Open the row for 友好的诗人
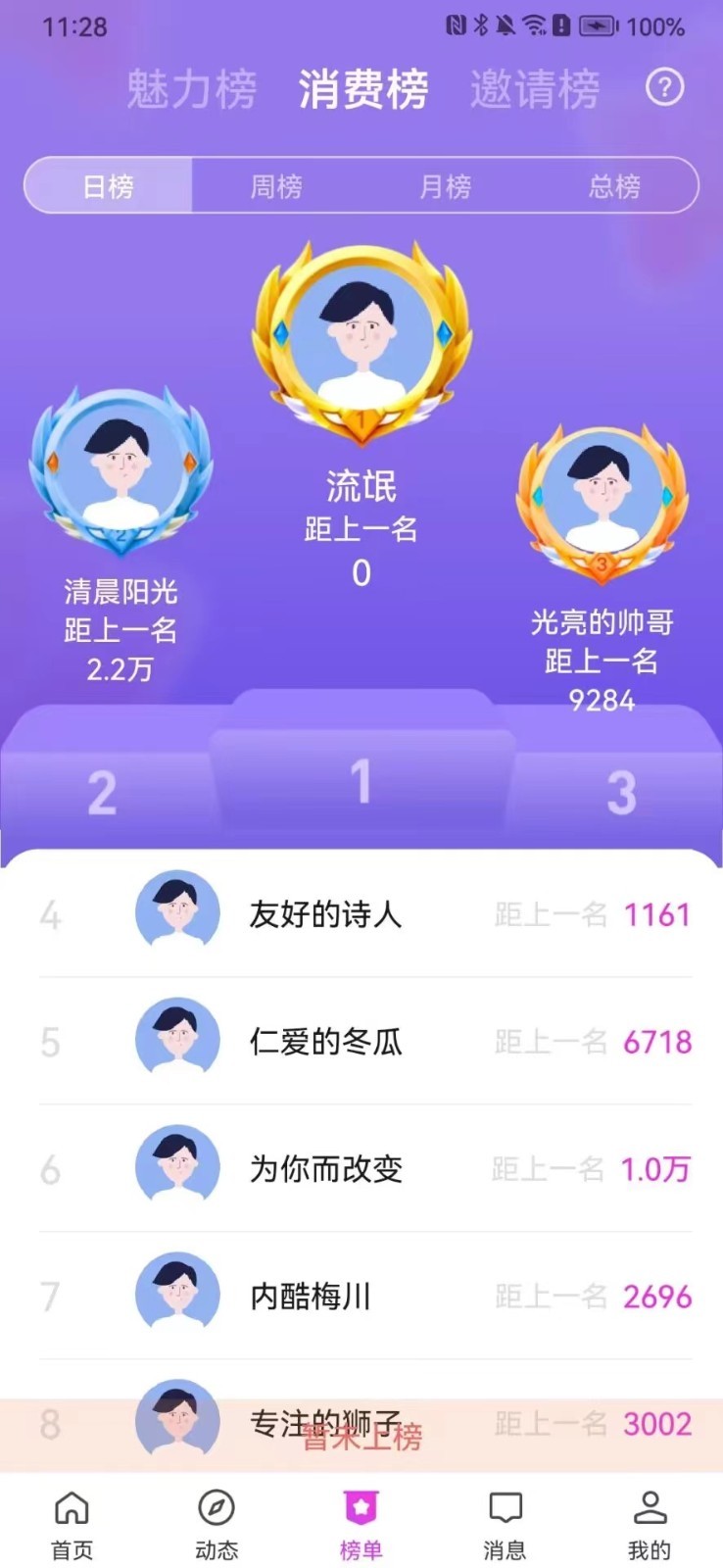Viewport: 723px width, 1568px height. coord(364,914)
